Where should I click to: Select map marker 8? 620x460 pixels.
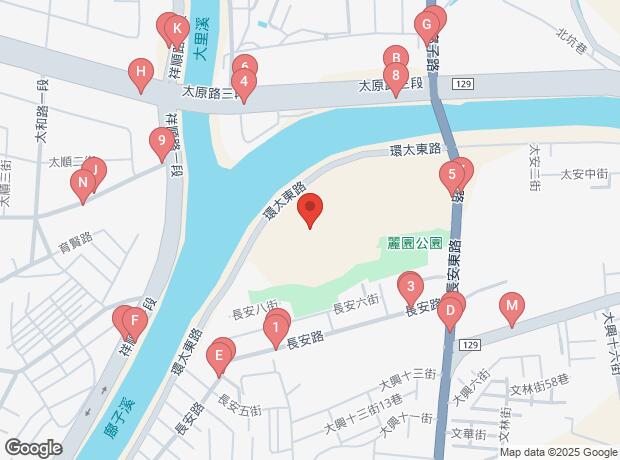pos(396,75)
